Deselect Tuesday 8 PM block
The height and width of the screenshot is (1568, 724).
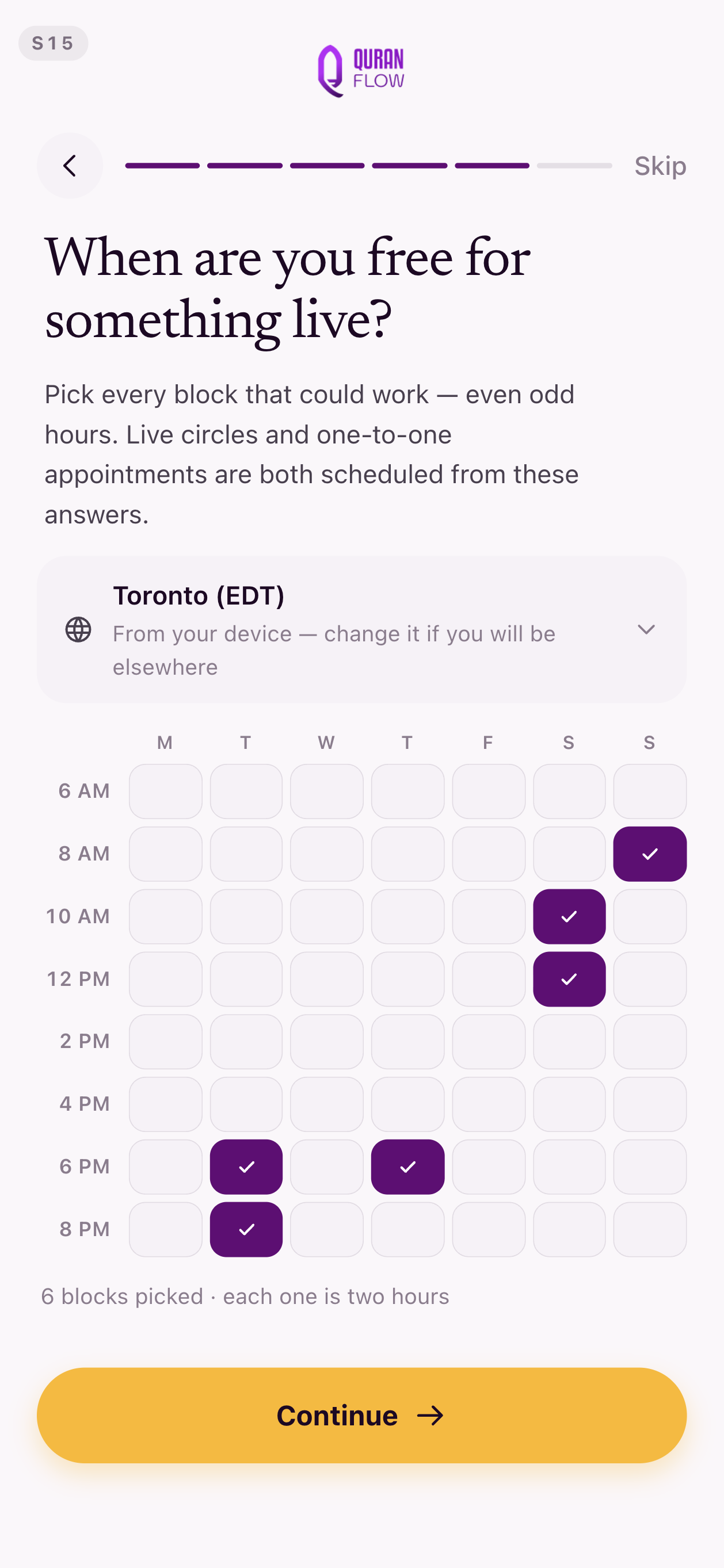coord(246,1230)
